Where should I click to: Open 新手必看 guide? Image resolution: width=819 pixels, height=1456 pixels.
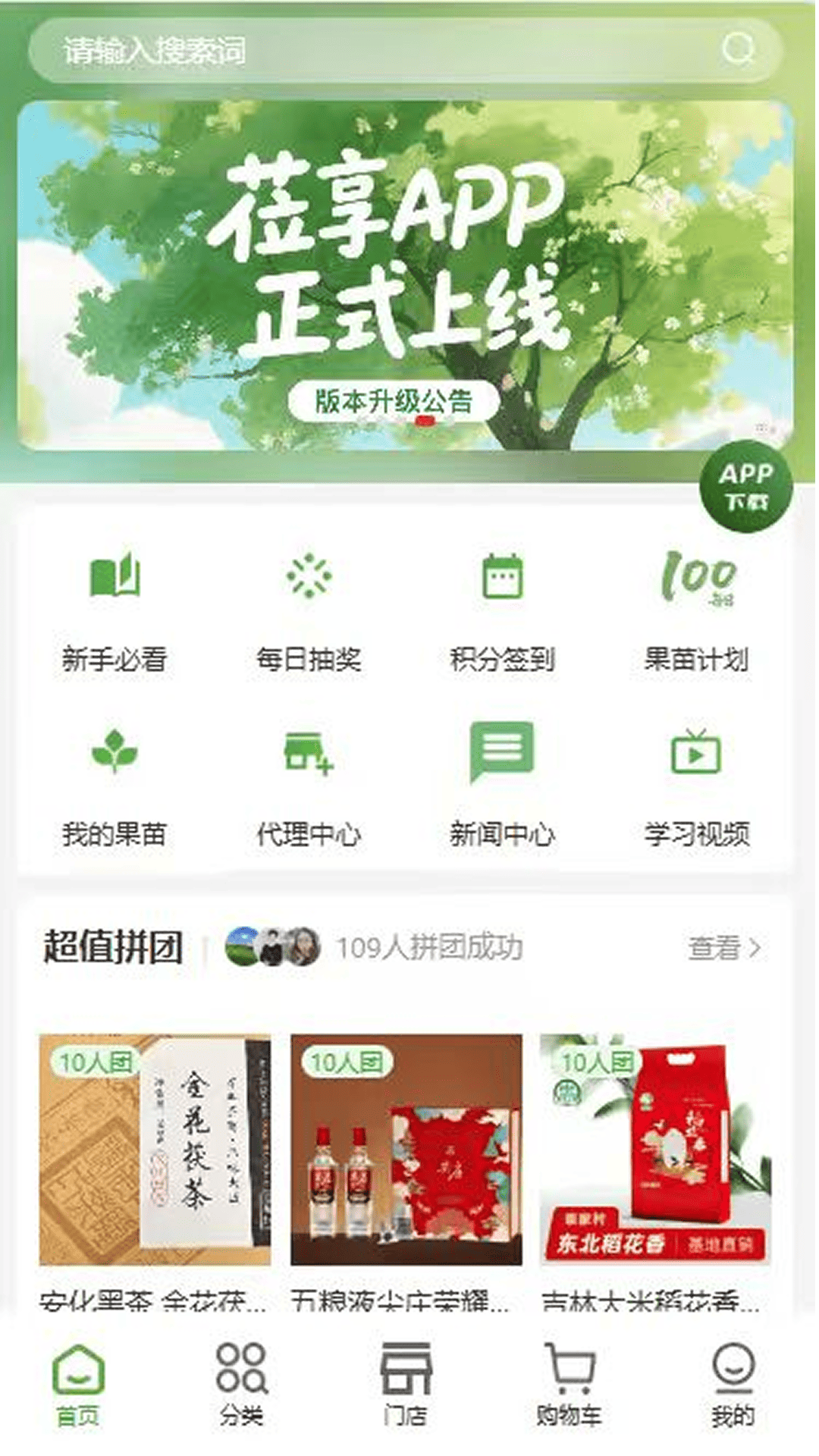coord(115,610)
